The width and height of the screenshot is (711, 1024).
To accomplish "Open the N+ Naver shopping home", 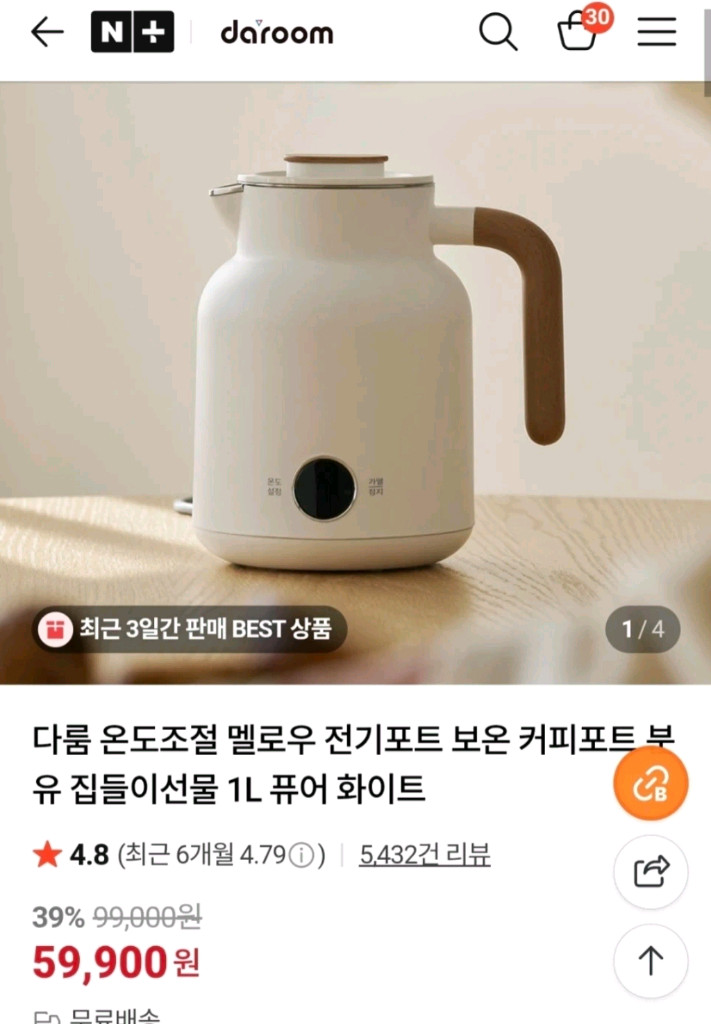I will pyautogui.click(x=133, y=32).
